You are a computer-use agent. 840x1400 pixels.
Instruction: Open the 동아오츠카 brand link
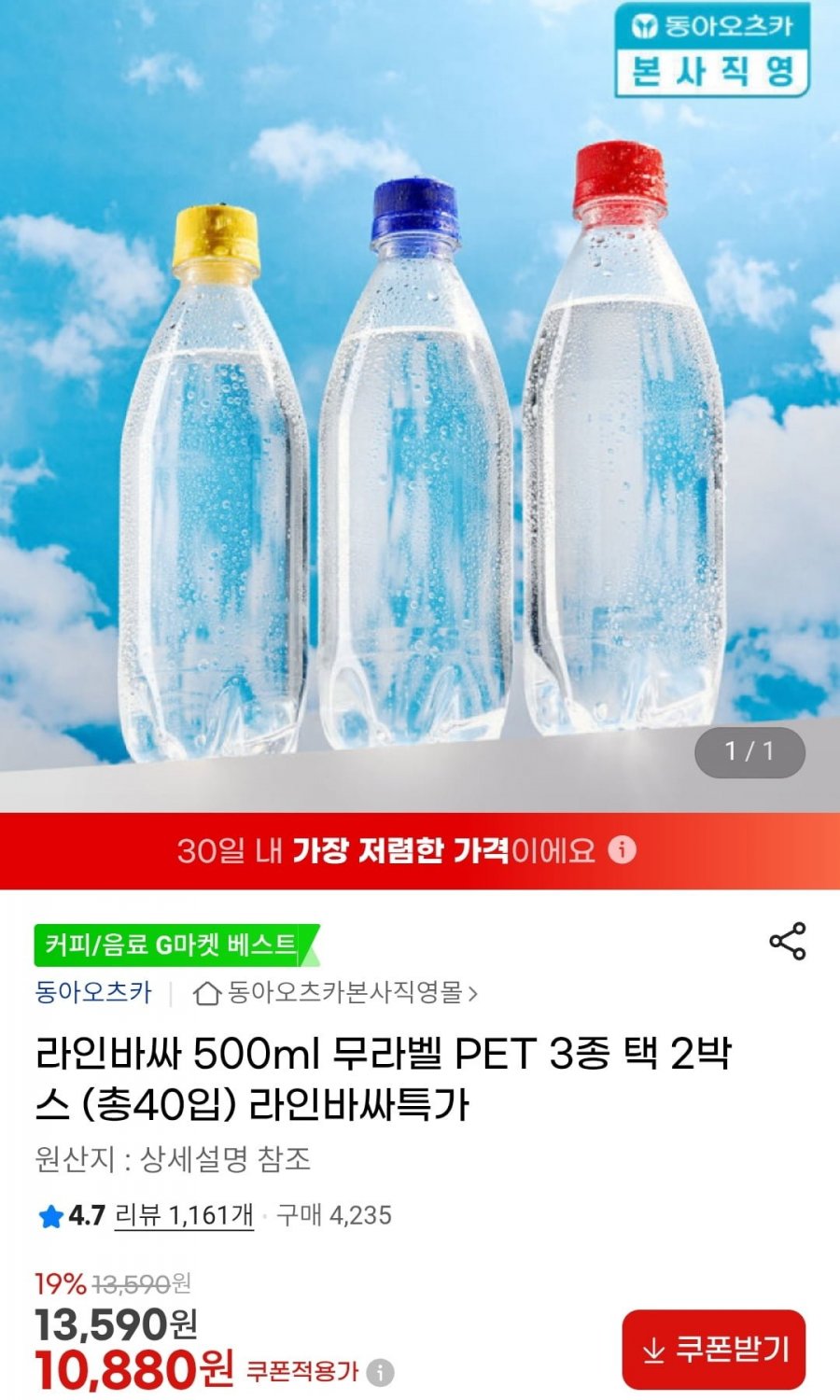click(x=93, y=992)
